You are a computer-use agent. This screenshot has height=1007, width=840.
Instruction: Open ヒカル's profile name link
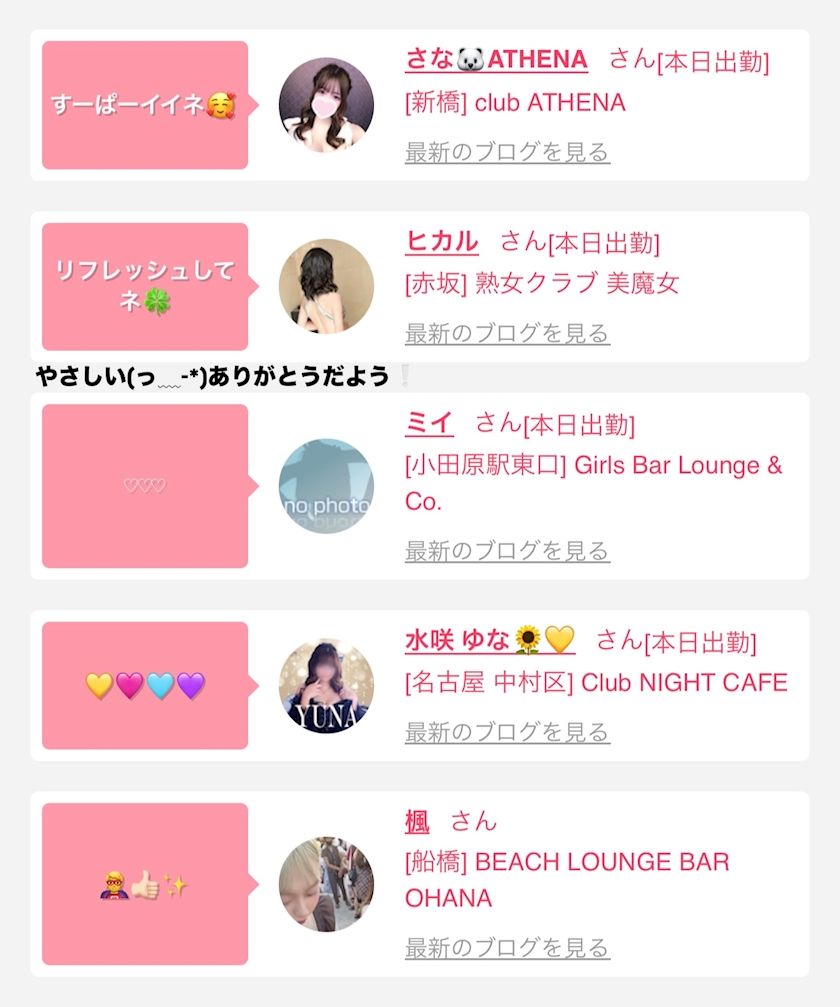pyautogui.click(x=441, y=241)
